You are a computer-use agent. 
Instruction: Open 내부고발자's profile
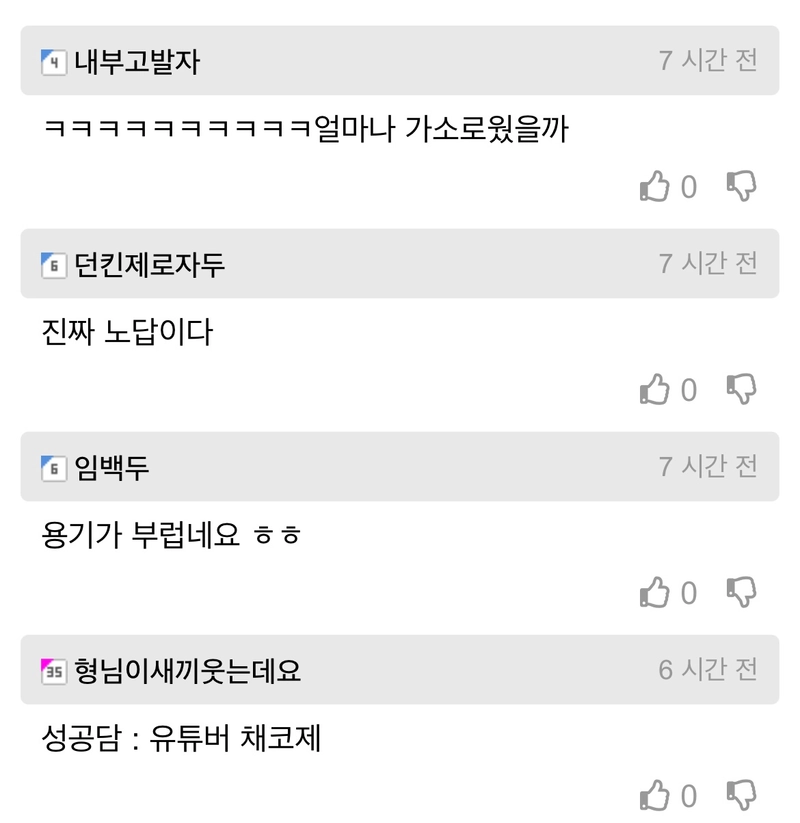tap(137, 62)
